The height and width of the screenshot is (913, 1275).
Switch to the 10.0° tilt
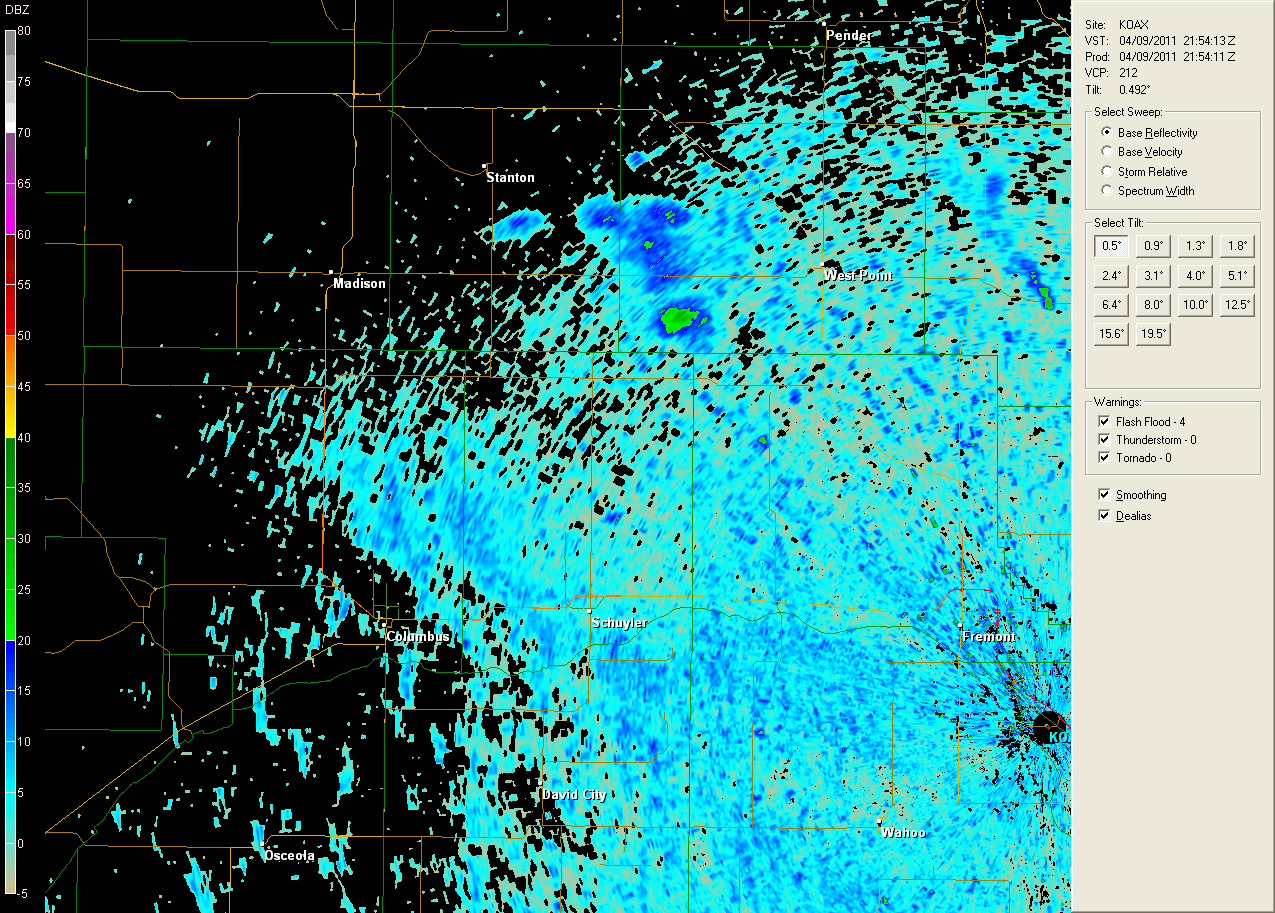pos(1195,305)
